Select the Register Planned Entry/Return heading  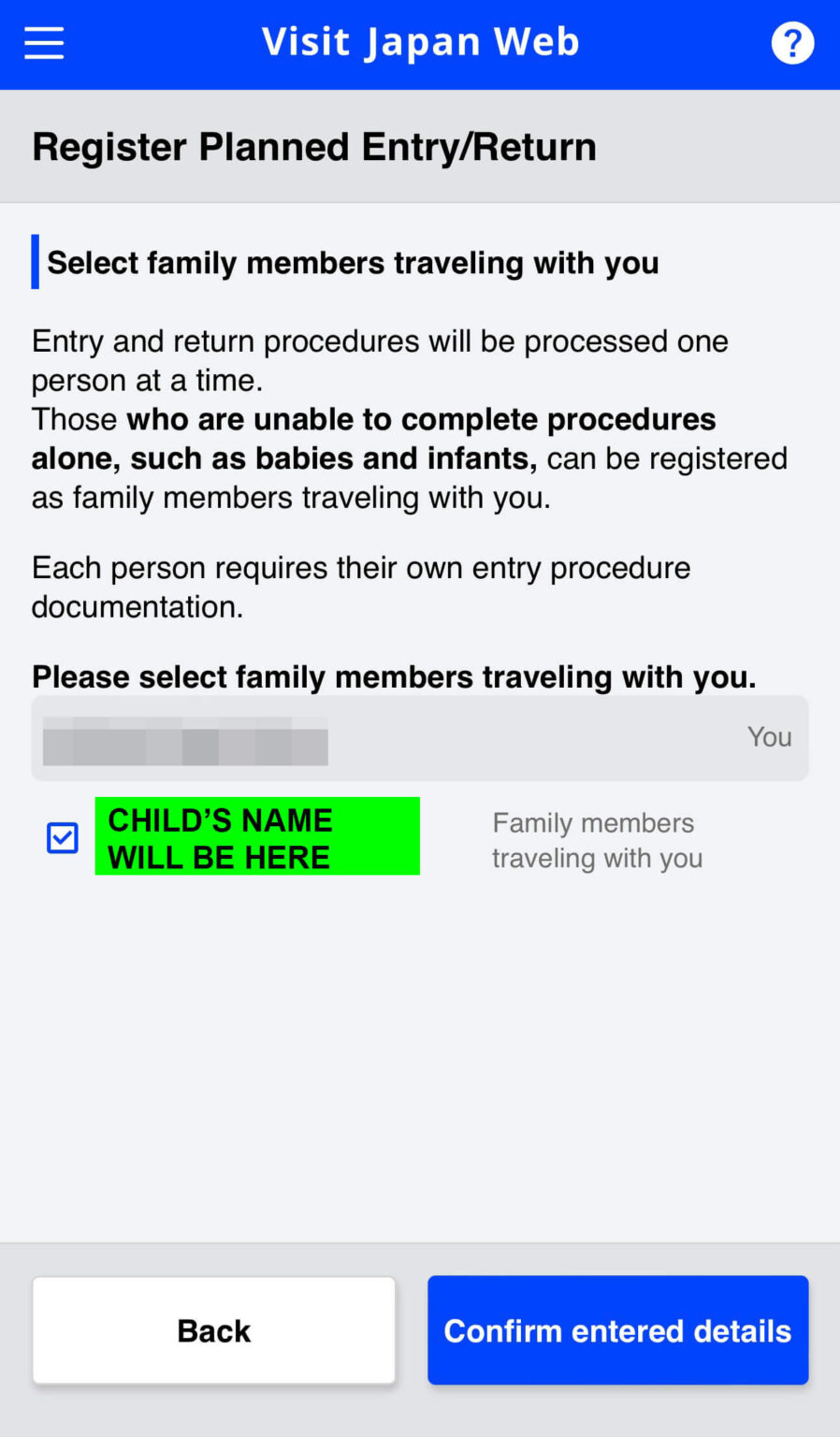pos(314,146)
